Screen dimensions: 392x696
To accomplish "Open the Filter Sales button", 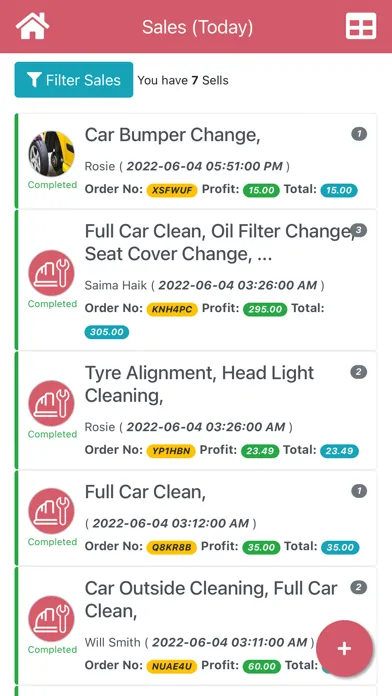I will (74, 80).
